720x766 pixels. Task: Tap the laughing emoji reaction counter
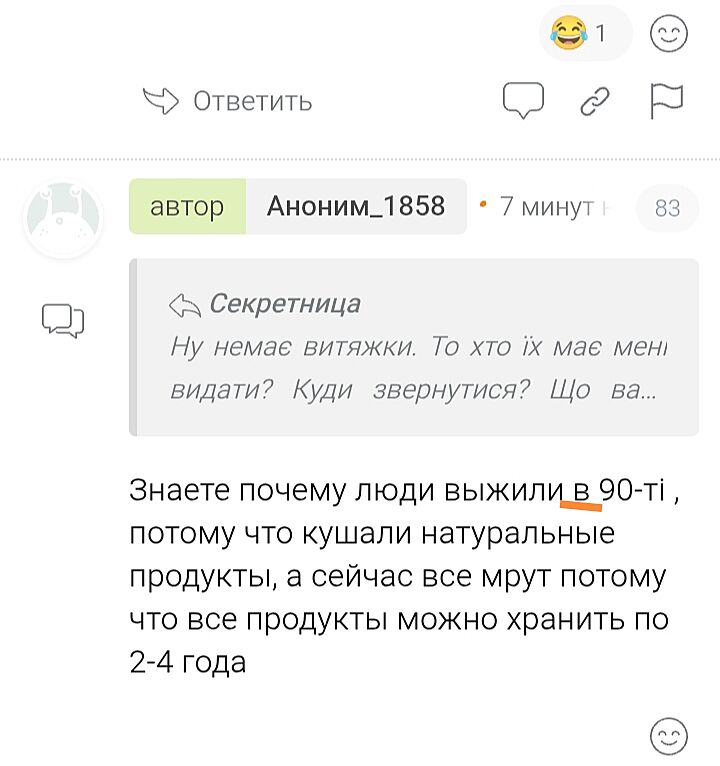583,33
